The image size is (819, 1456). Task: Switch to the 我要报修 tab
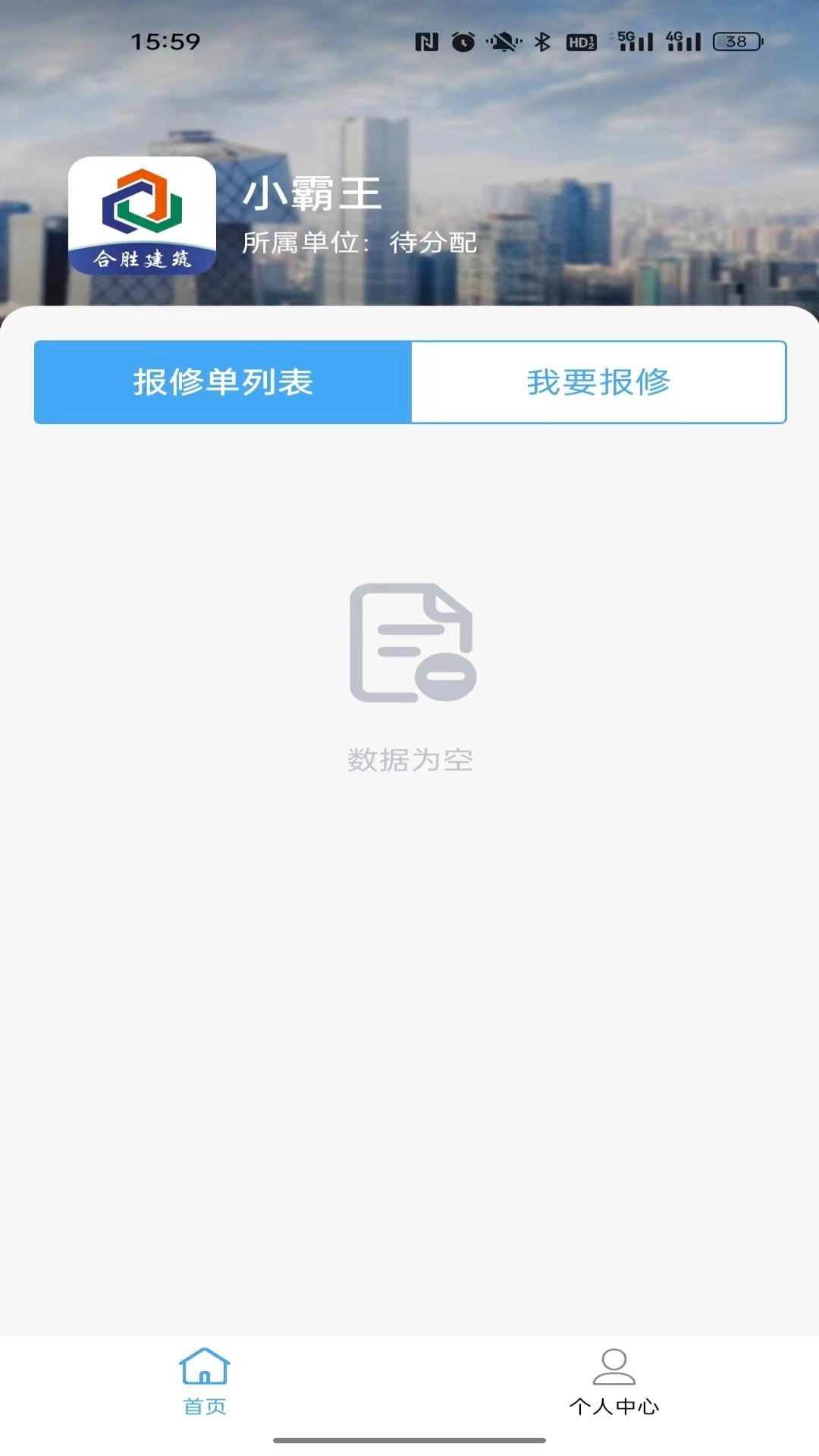598,383
